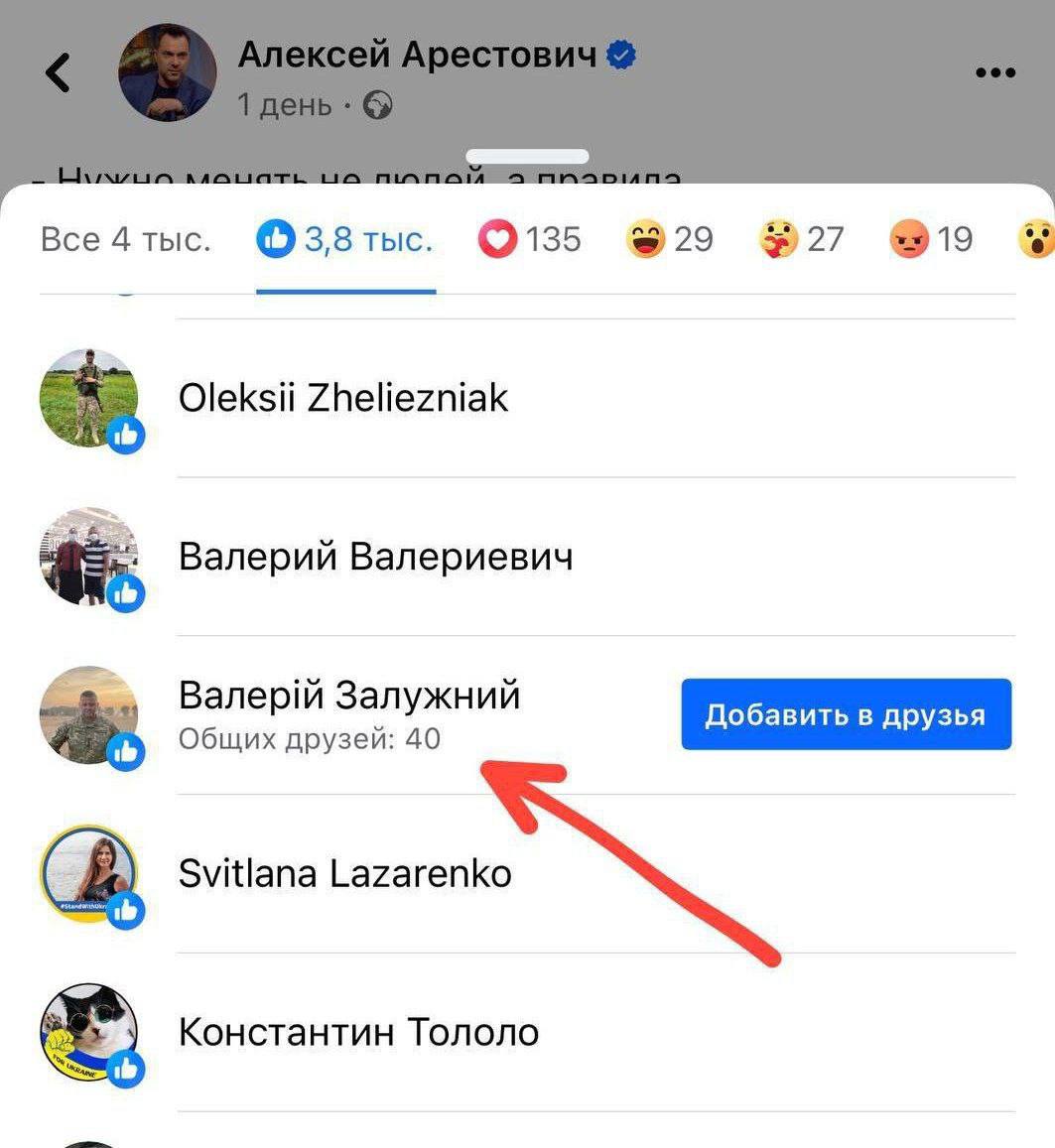View the 27 care reactions
This screenshot has height=1148, width=1055.
point(801,239)
